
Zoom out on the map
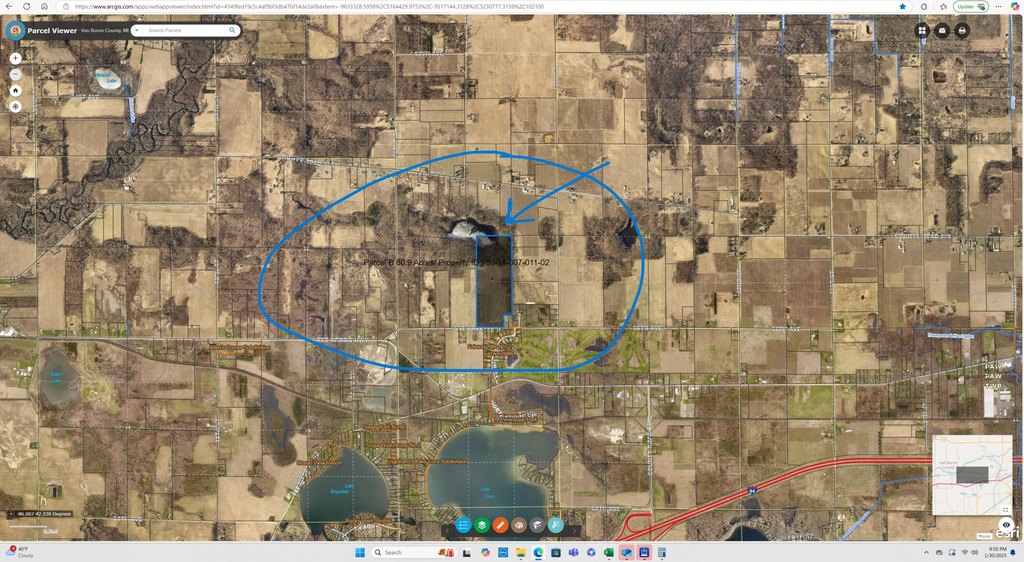pos(15,74)
